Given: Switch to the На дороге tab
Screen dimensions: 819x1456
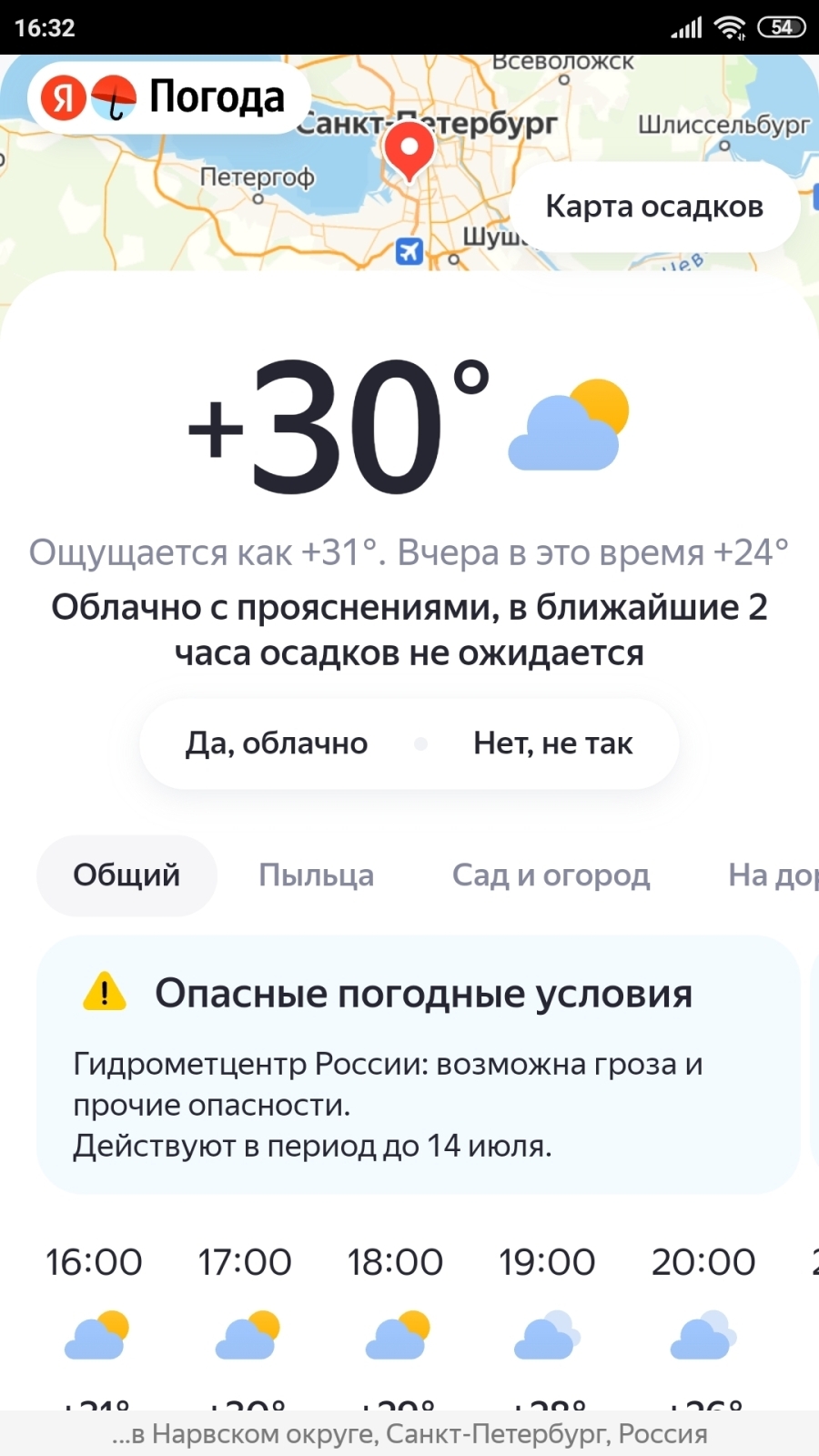Looking at the screenshot, I should (x=773, y=875).
